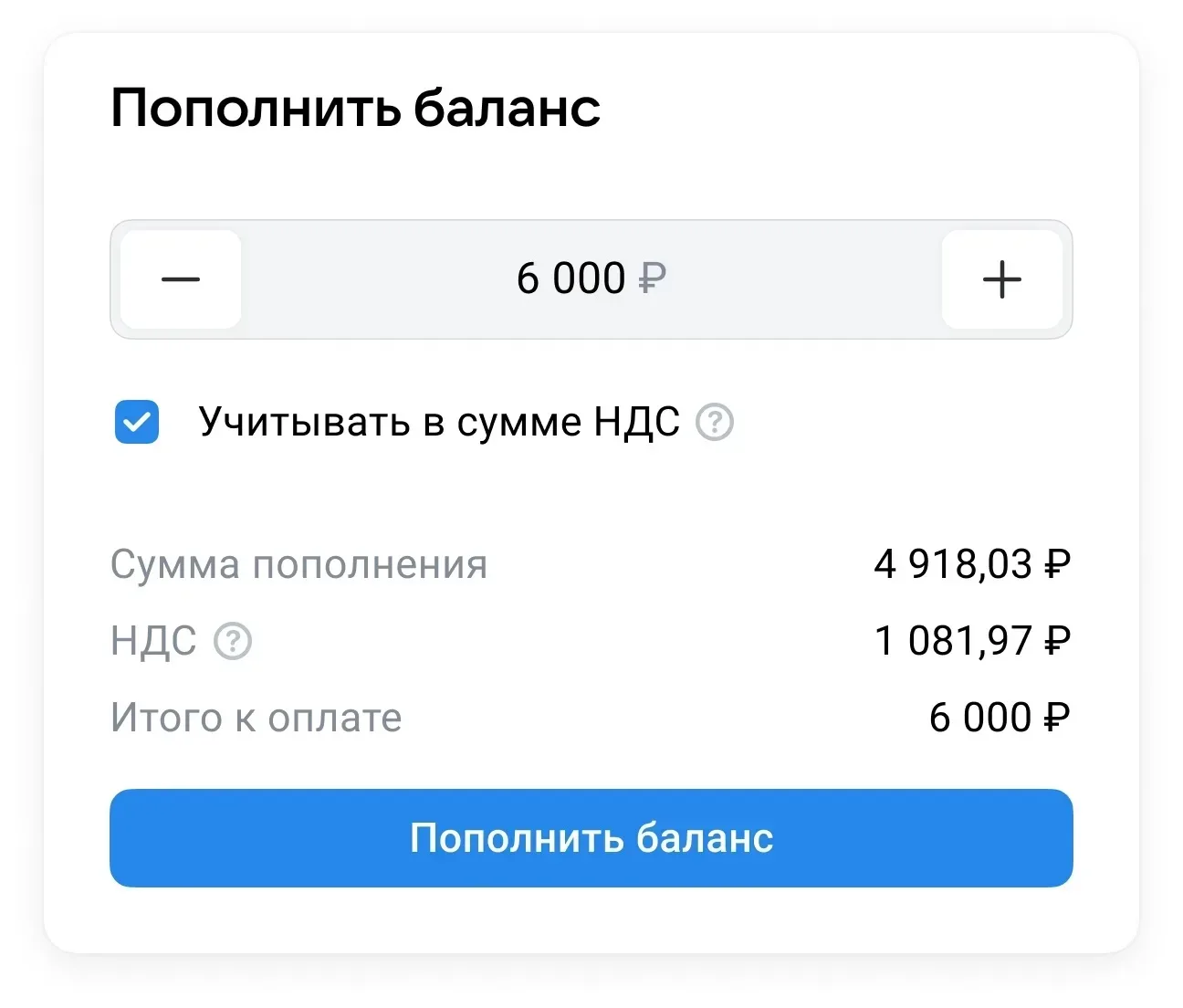The image size is (1183, 1008).
Task: Show the hint next to the НДС row
Action: [233, 641]
